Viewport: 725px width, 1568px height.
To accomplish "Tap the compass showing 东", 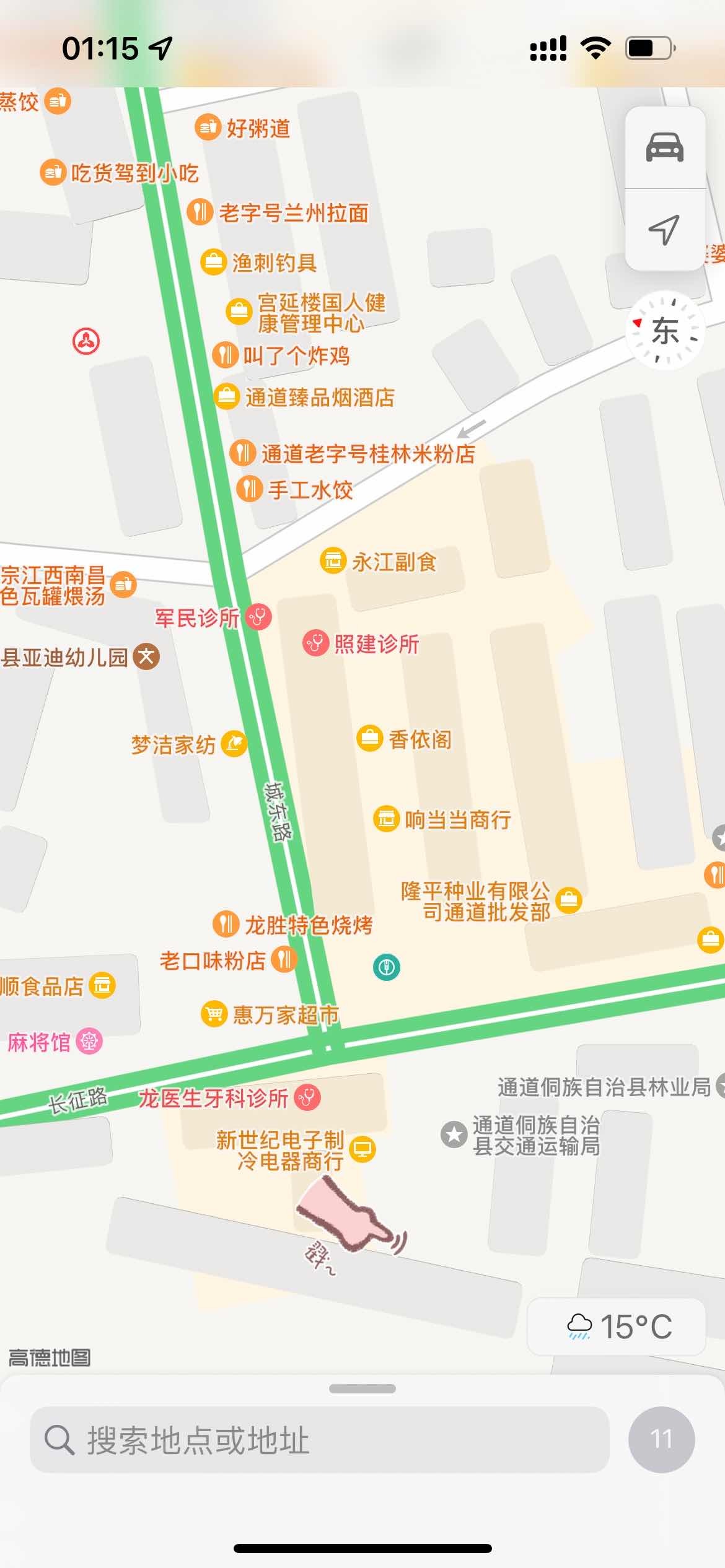I will coord(666,331).
